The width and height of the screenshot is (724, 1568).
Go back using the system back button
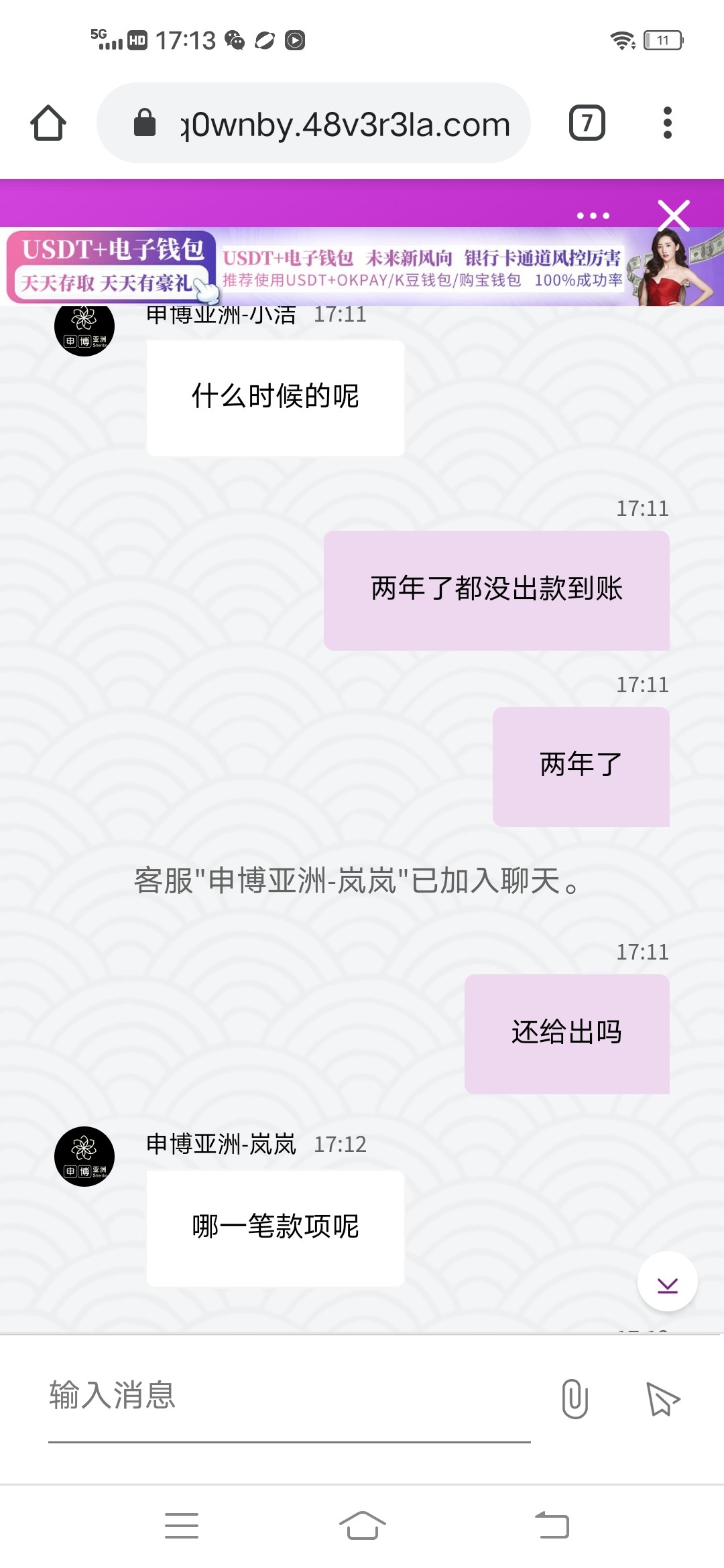(x=552, y=1526)
